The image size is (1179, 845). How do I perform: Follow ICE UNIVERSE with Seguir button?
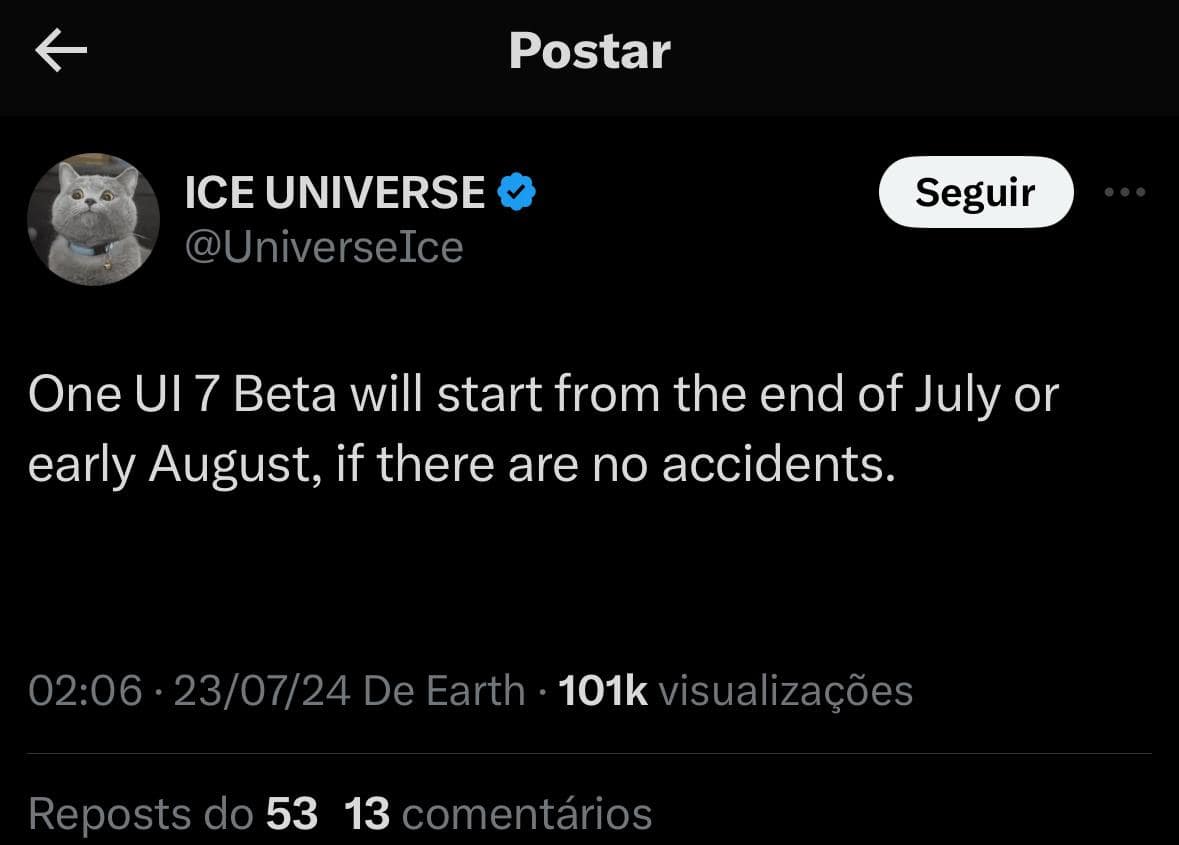pyautogui.click(x=975, y=192)
